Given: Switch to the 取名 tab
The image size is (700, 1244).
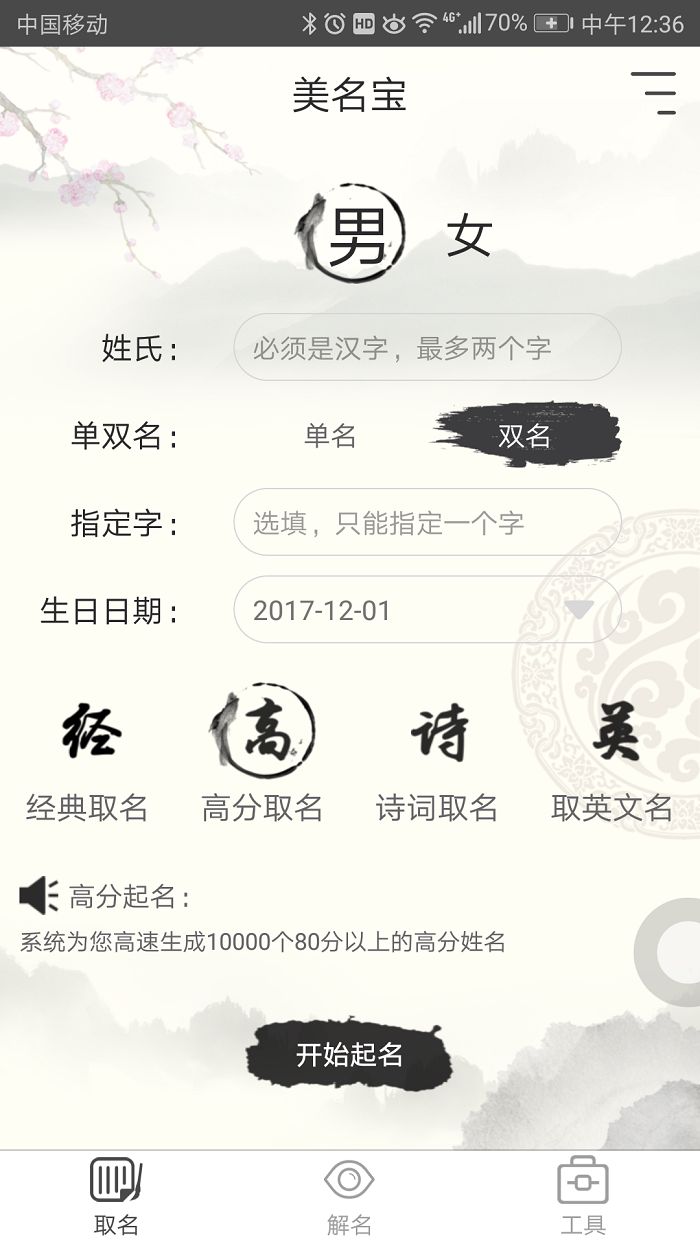Looking at the screenshot, I should 116,1197.
